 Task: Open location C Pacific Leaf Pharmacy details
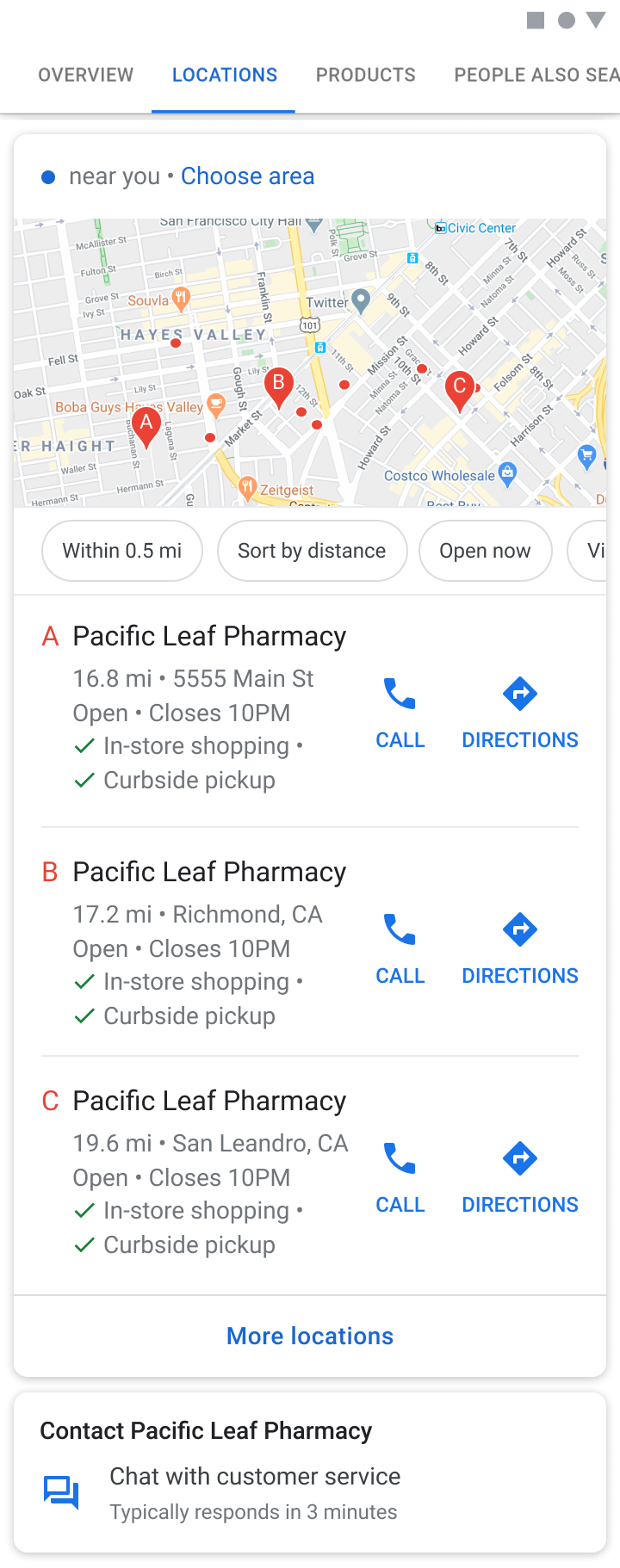[209, 1102]
